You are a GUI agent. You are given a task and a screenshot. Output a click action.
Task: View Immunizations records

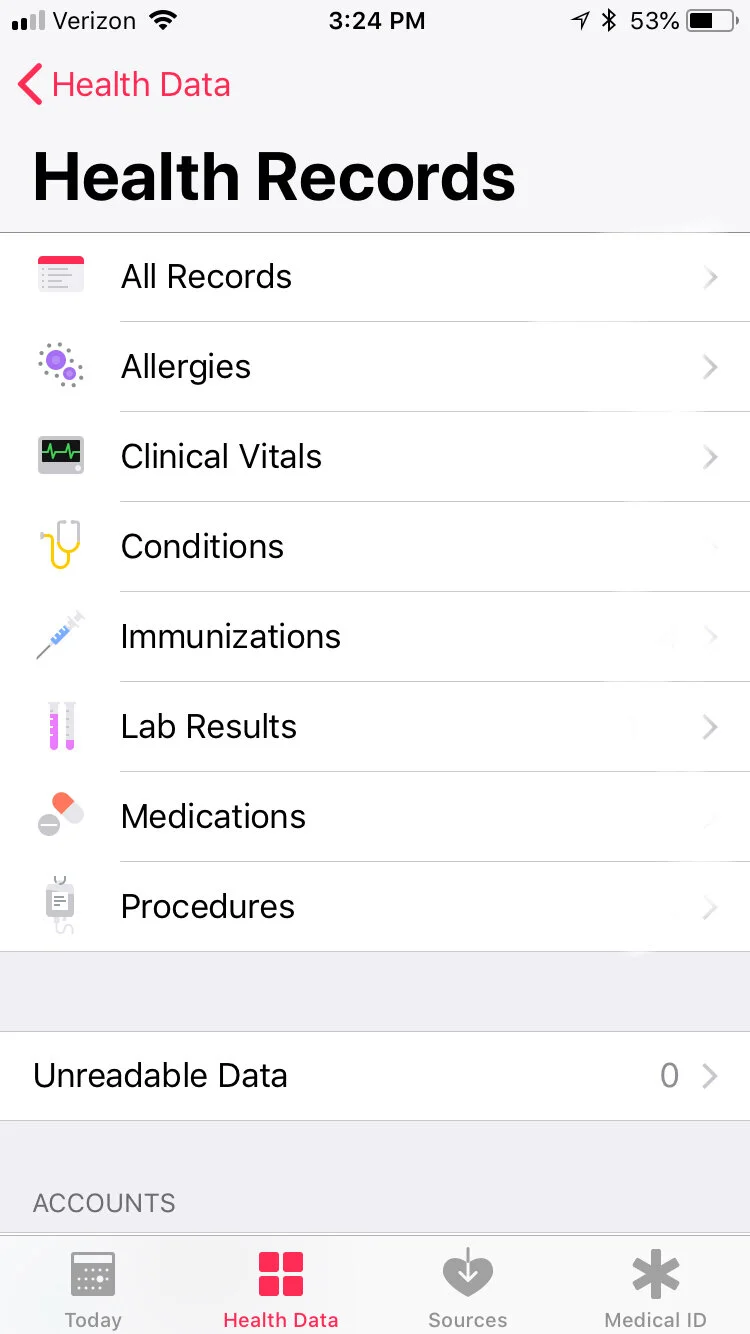pos(375,637)
